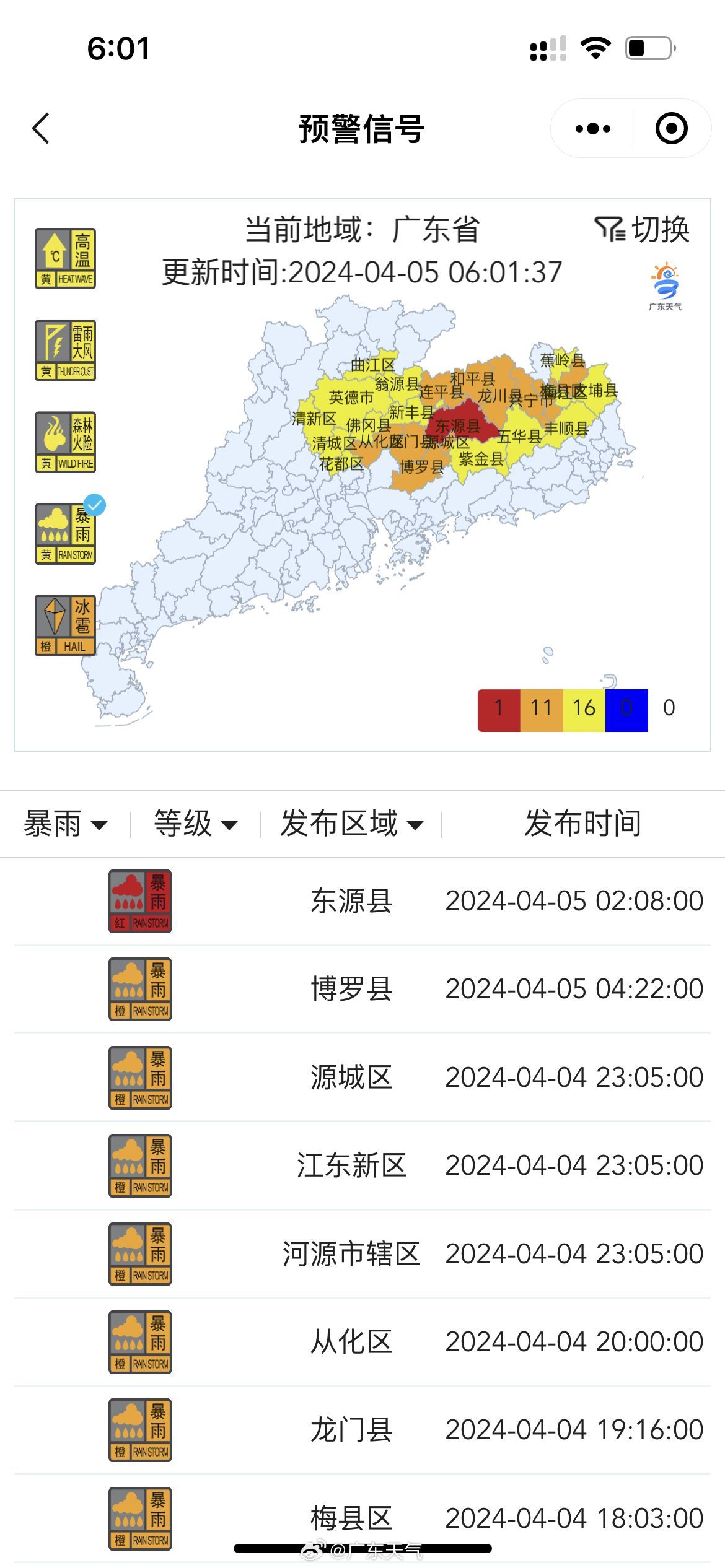Go back using the top-left arrow

(x=41, y=129)
